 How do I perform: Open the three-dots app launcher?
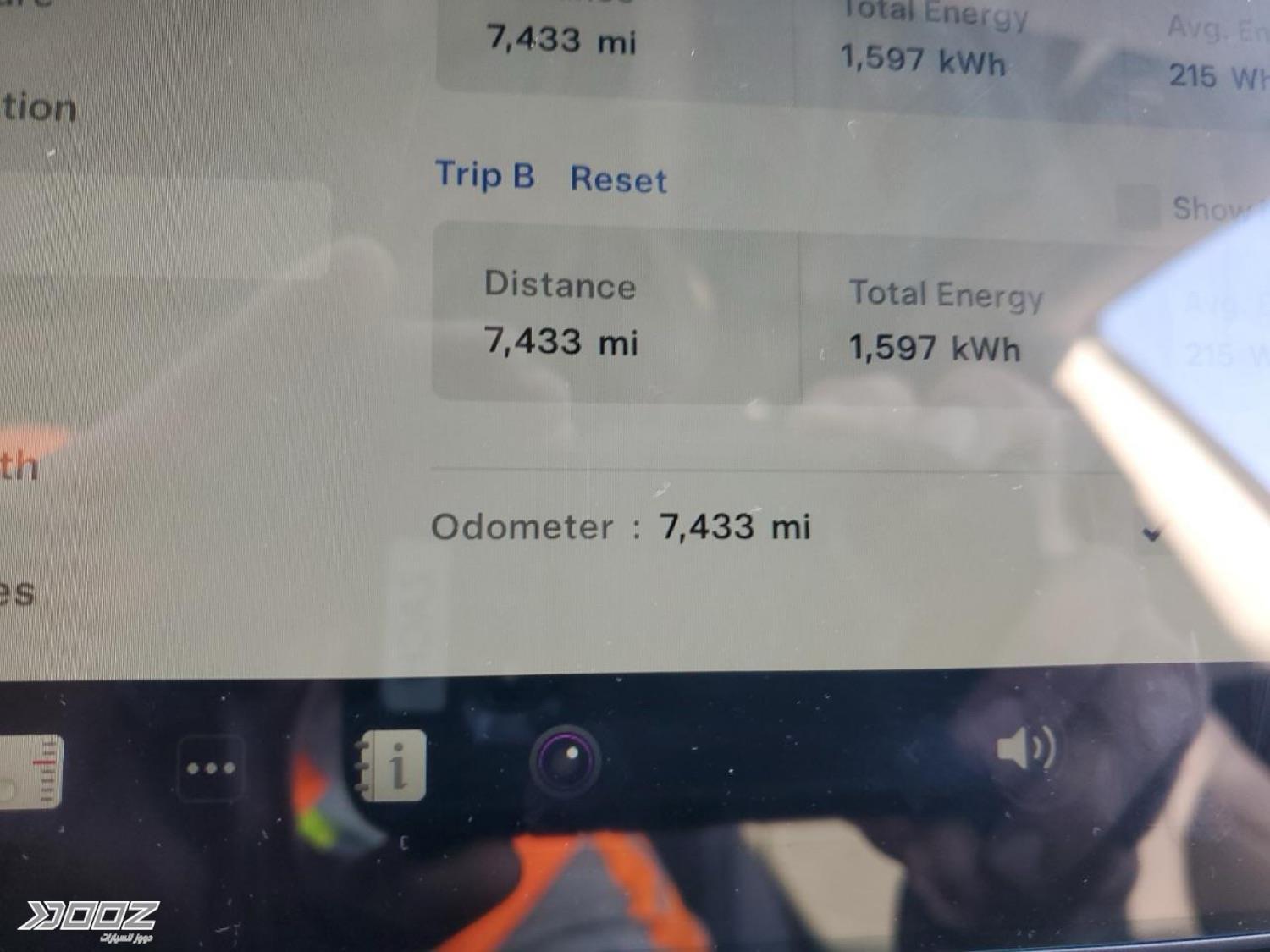click(210, 768)
